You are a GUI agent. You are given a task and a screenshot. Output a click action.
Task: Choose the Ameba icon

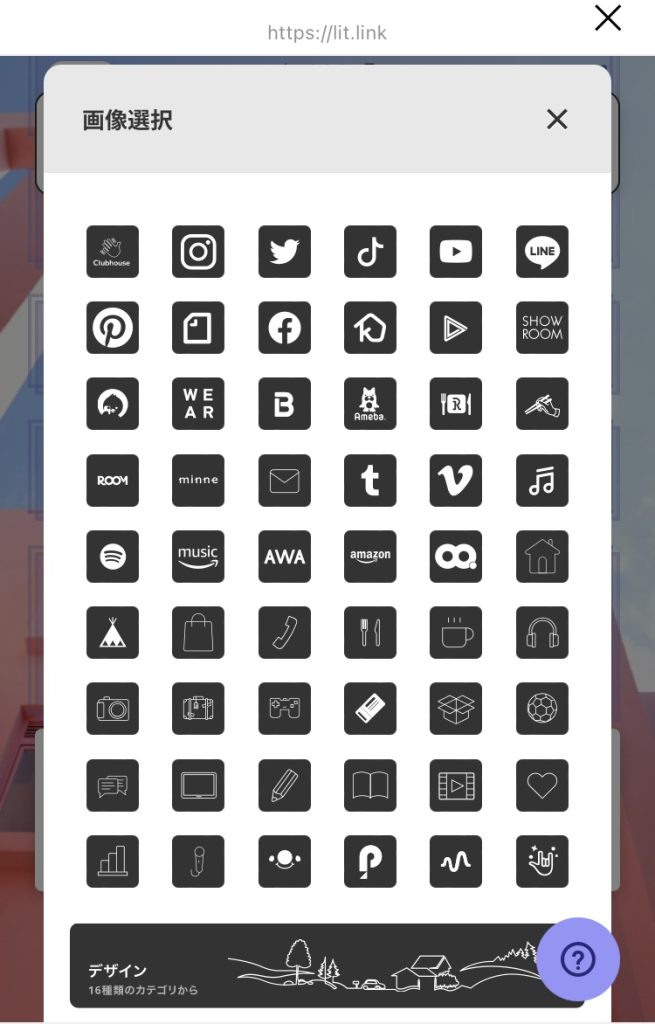click(x=370, y=404)
